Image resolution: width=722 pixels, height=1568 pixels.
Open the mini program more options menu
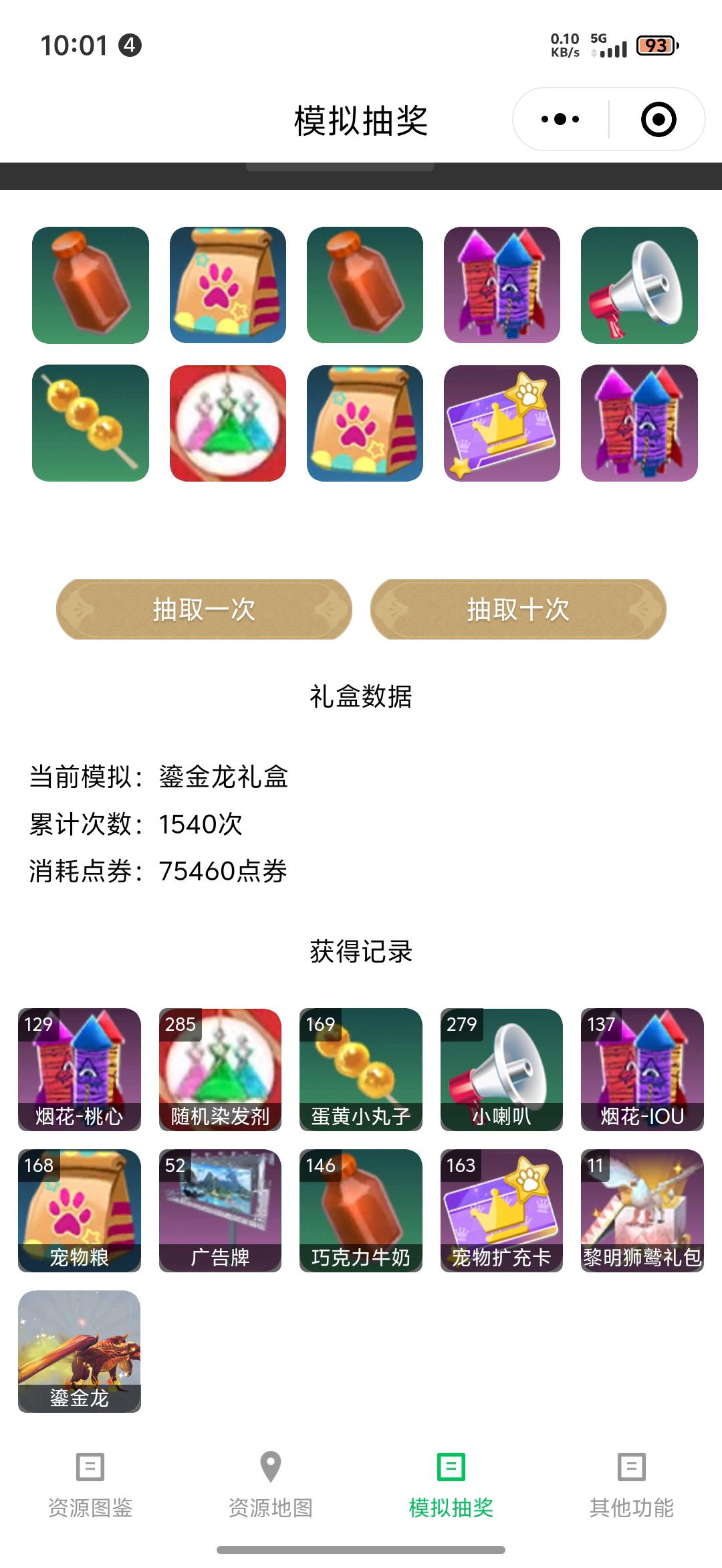tap(560, 120)
